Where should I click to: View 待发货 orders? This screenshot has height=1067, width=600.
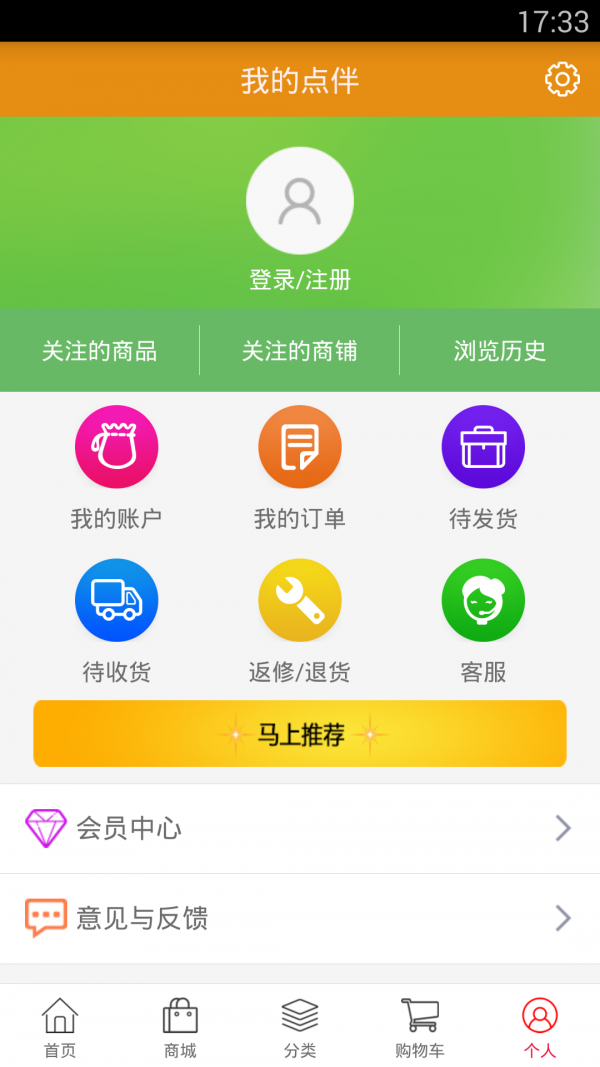pos(483,468)
